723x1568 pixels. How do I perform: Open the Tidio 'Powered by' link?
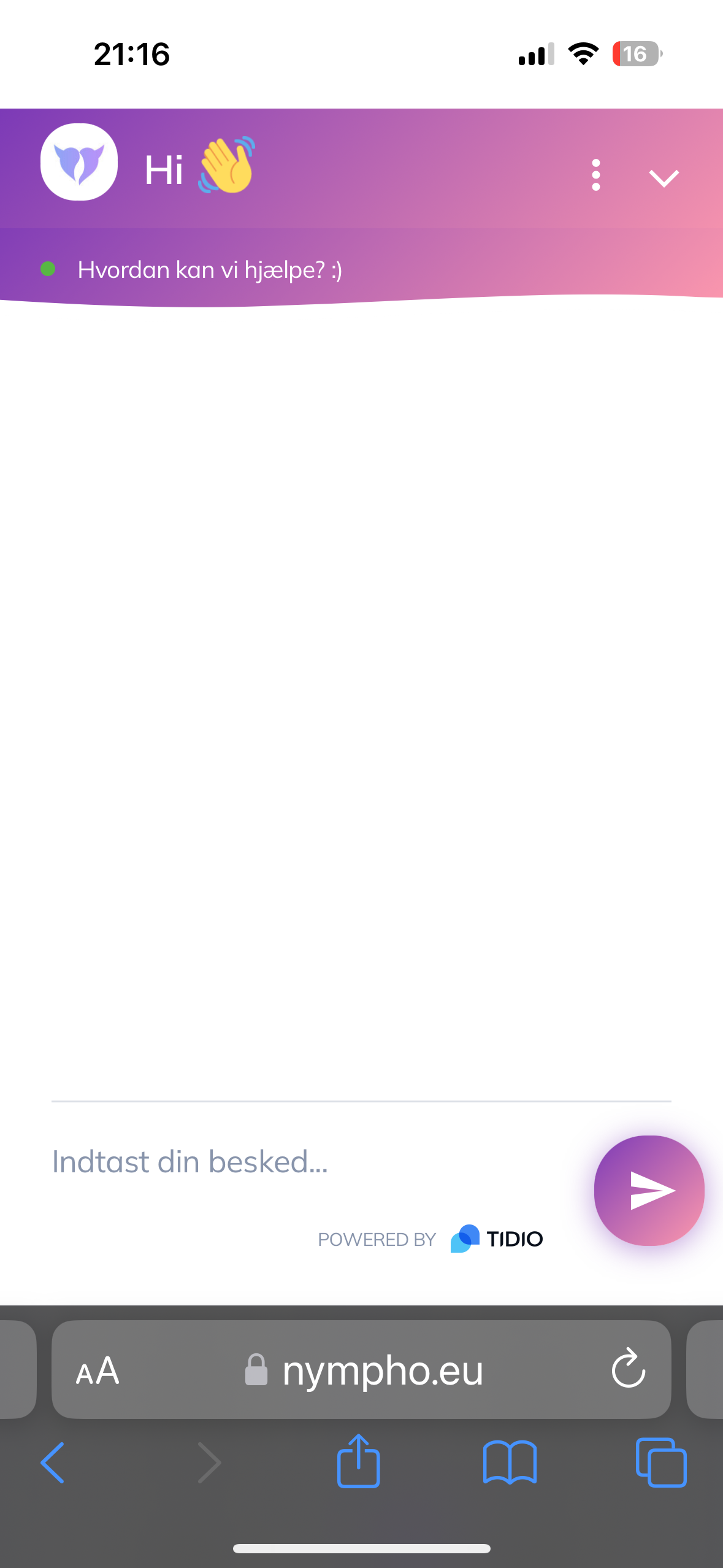click(x=430, y=1239)
